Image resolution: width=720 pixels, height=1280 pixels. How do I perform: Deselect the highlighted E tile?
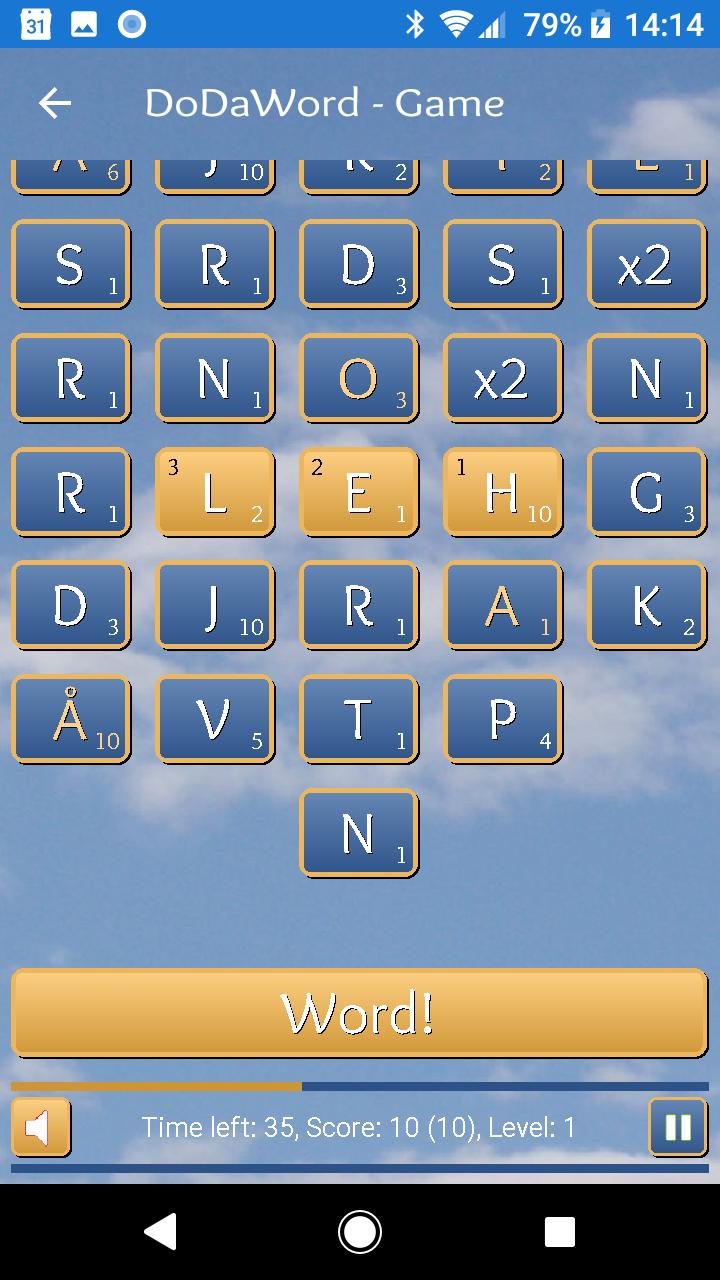[x=358, y=491]
